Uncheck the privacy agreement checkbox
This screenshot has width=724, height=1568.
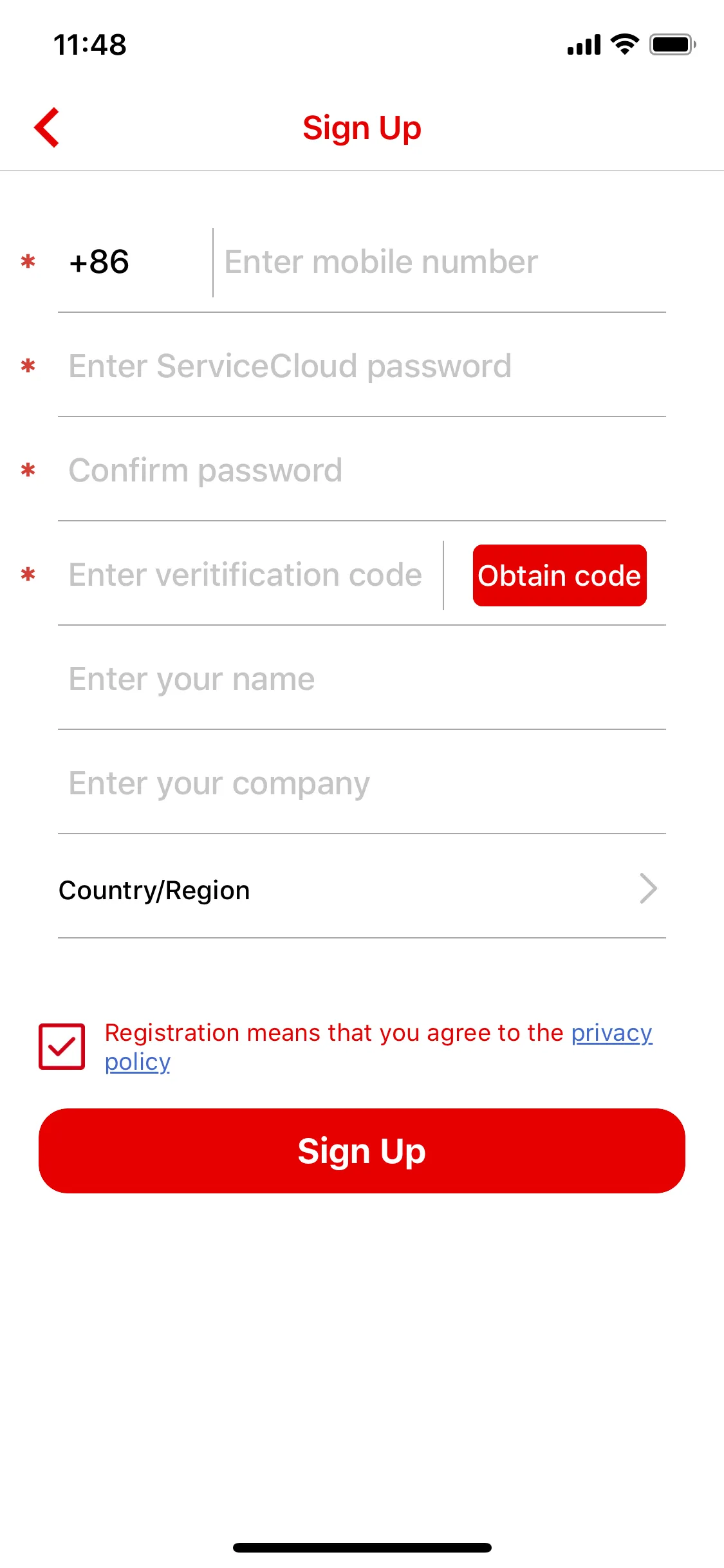(62, 1047)
